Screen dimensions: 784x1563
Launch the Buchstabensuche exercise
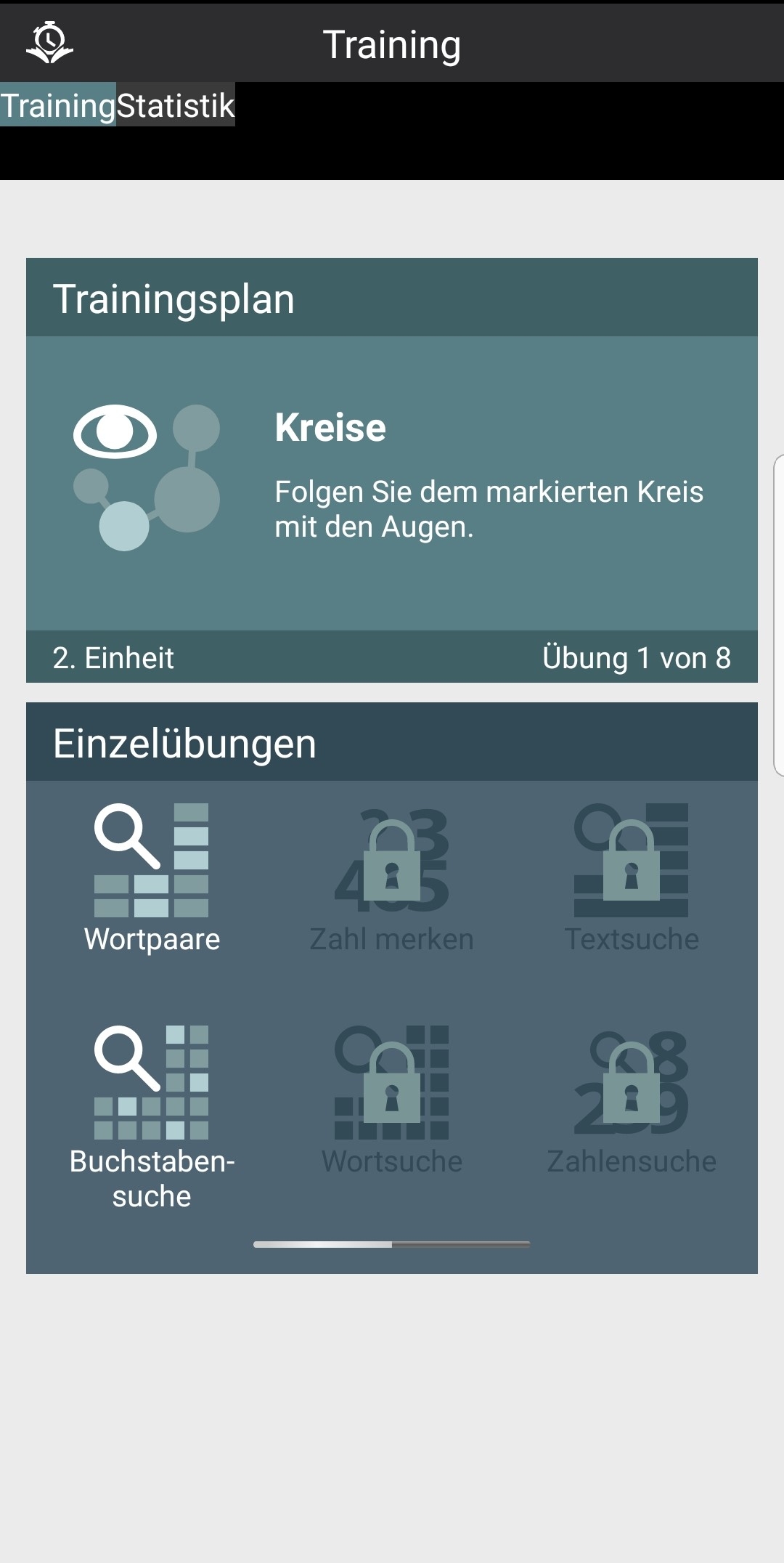(x=152, y=1115)
